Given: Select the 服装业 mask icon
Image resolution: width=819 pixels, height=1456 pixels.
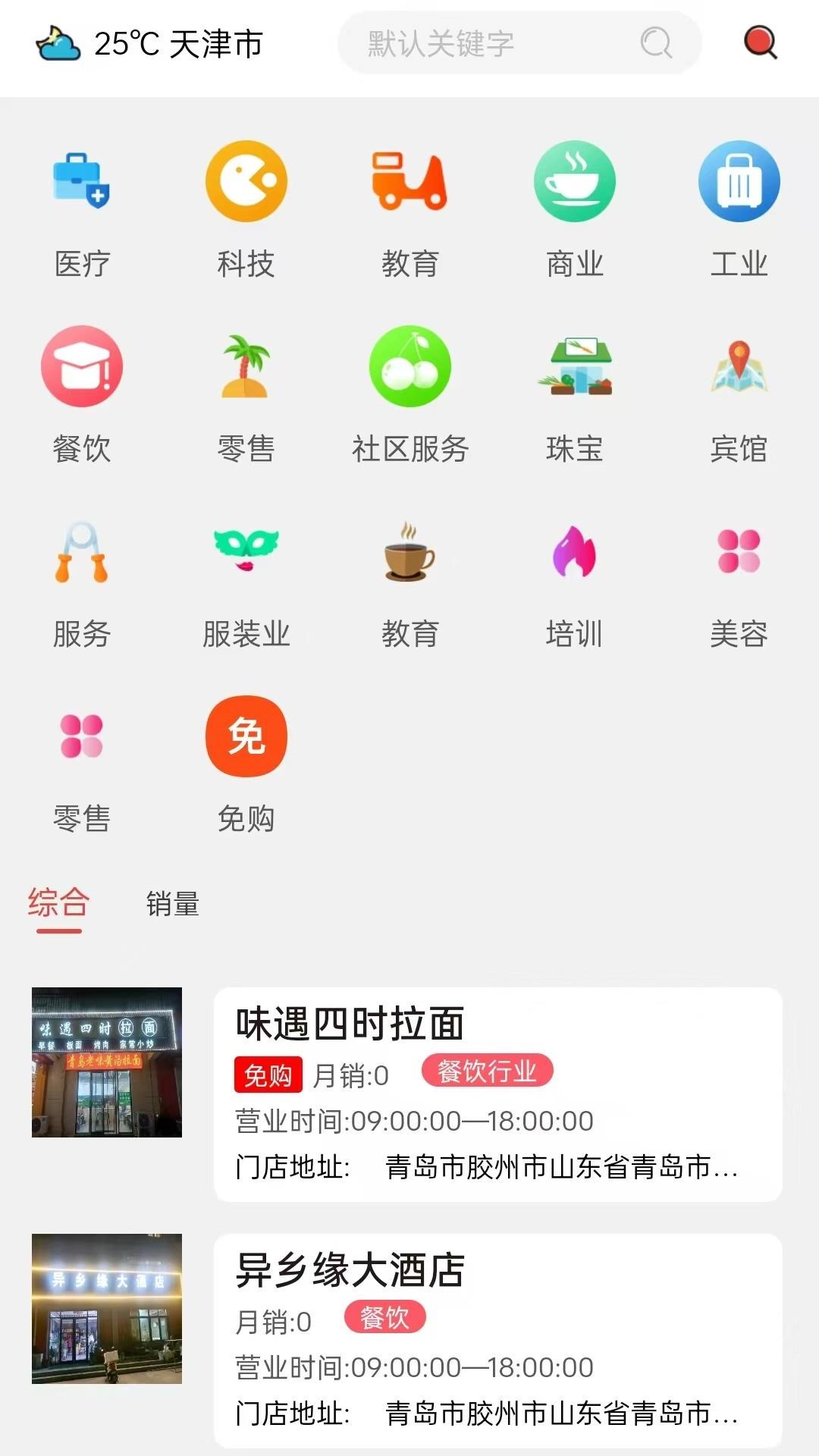Looking at the screenshot, I should 245,552.
